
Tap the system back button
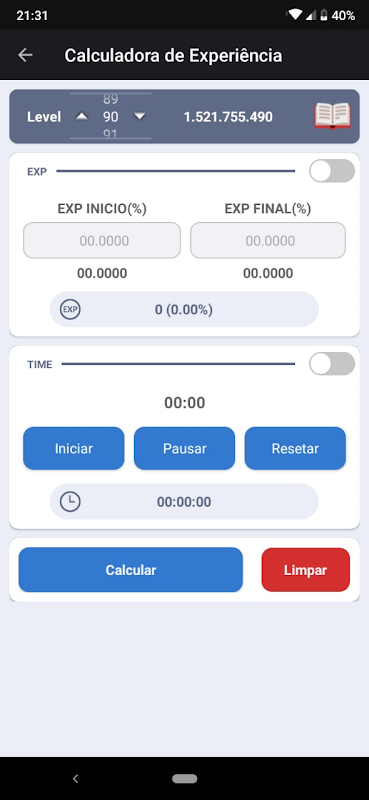point(76,779)
